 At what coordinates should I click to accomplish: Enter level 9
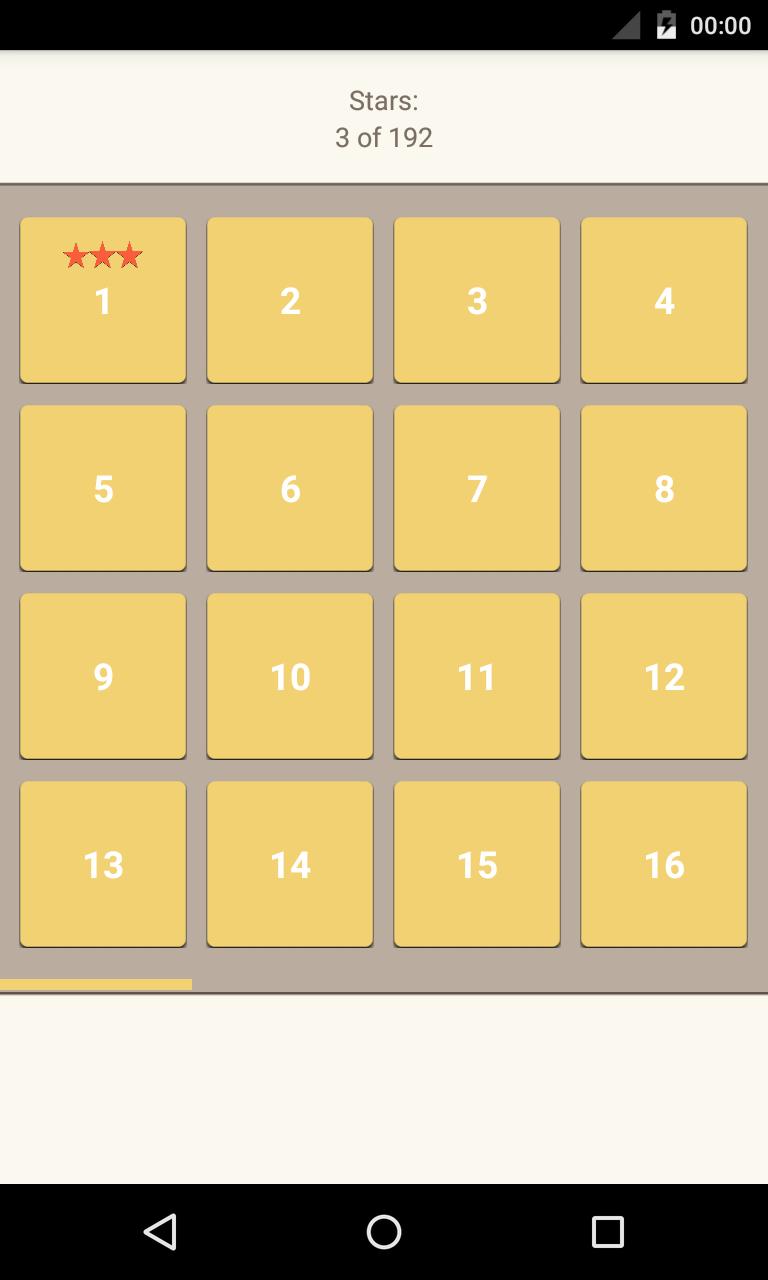pos(103,676)
